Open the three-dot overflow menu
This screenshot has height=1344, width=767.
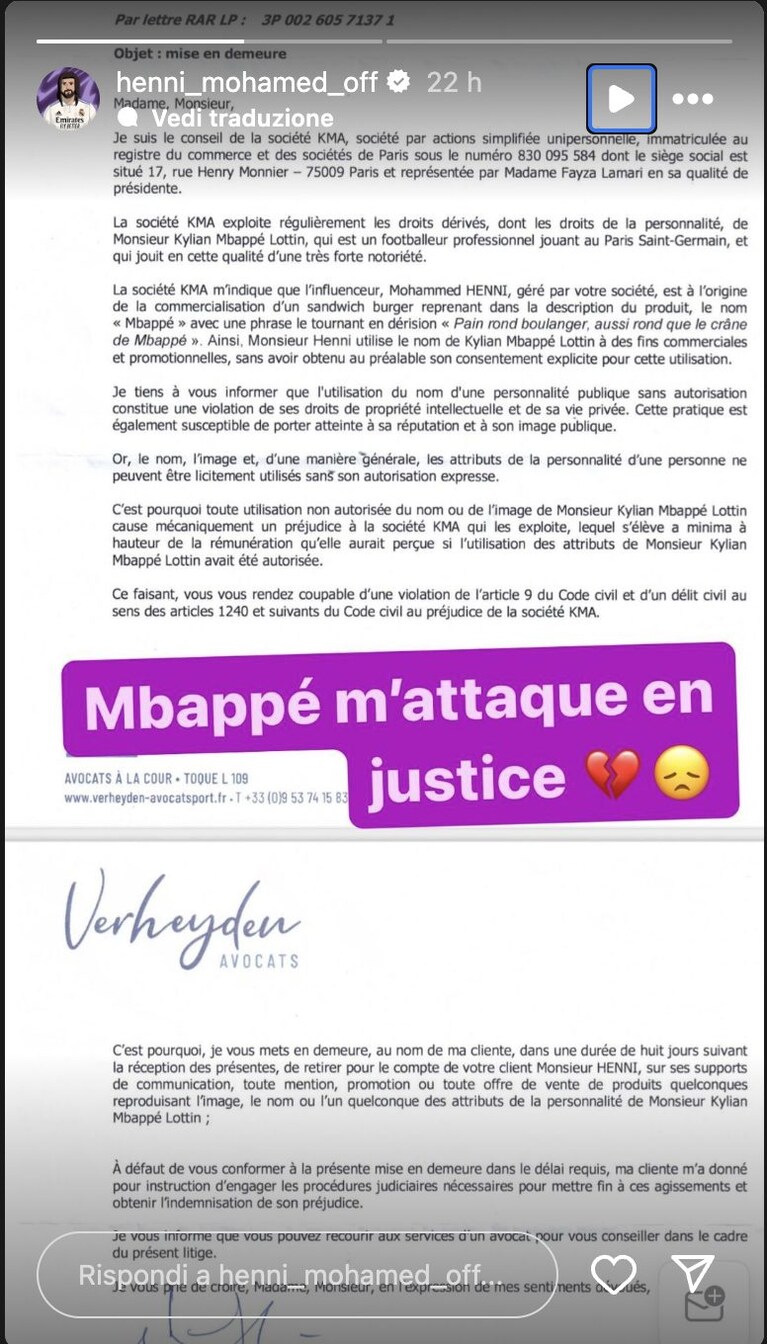click(692, 99)
